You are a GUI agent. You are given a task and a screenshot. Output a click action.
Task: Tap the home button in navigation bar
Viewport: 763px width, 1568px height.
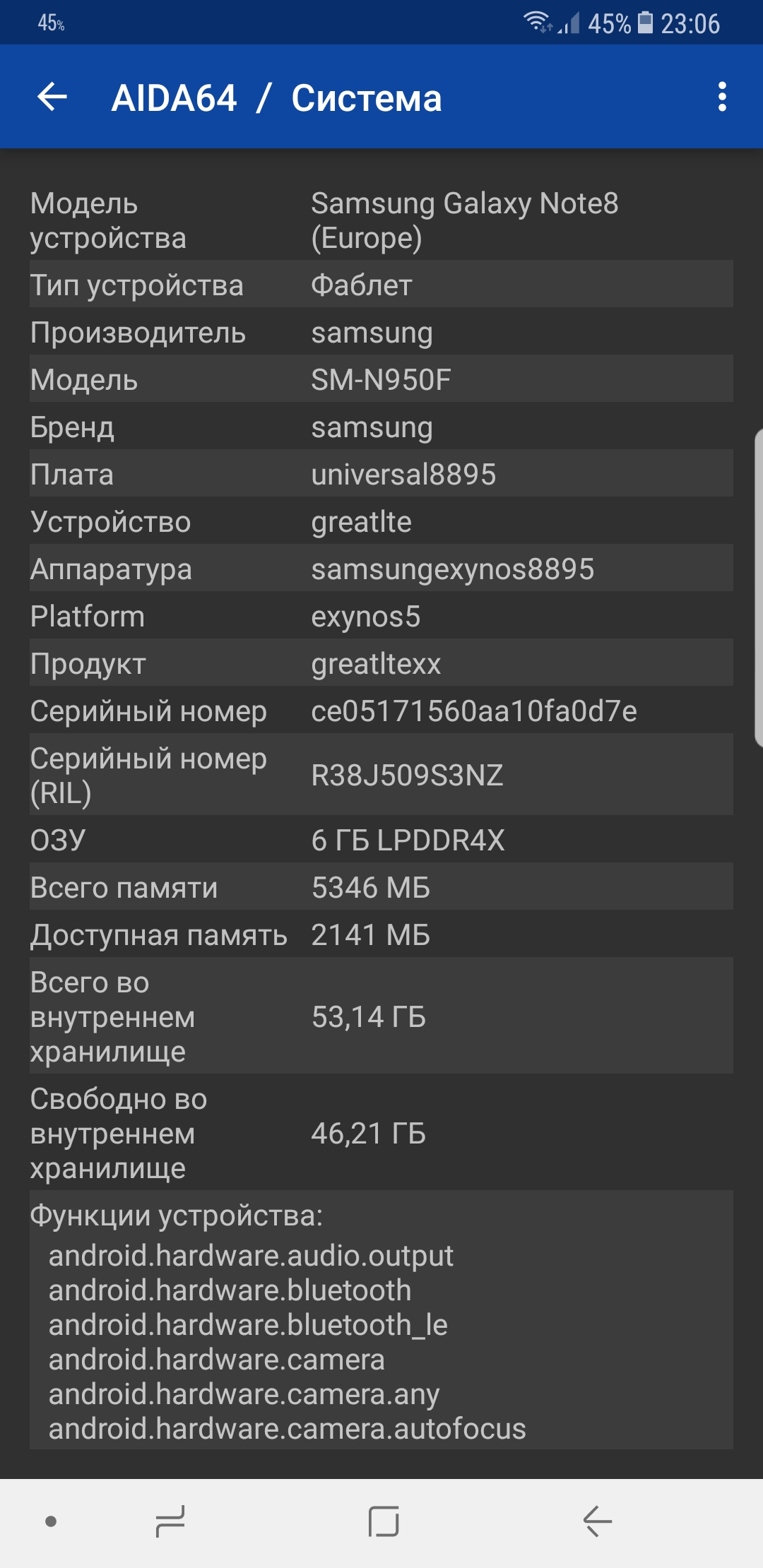(384, 1521)
